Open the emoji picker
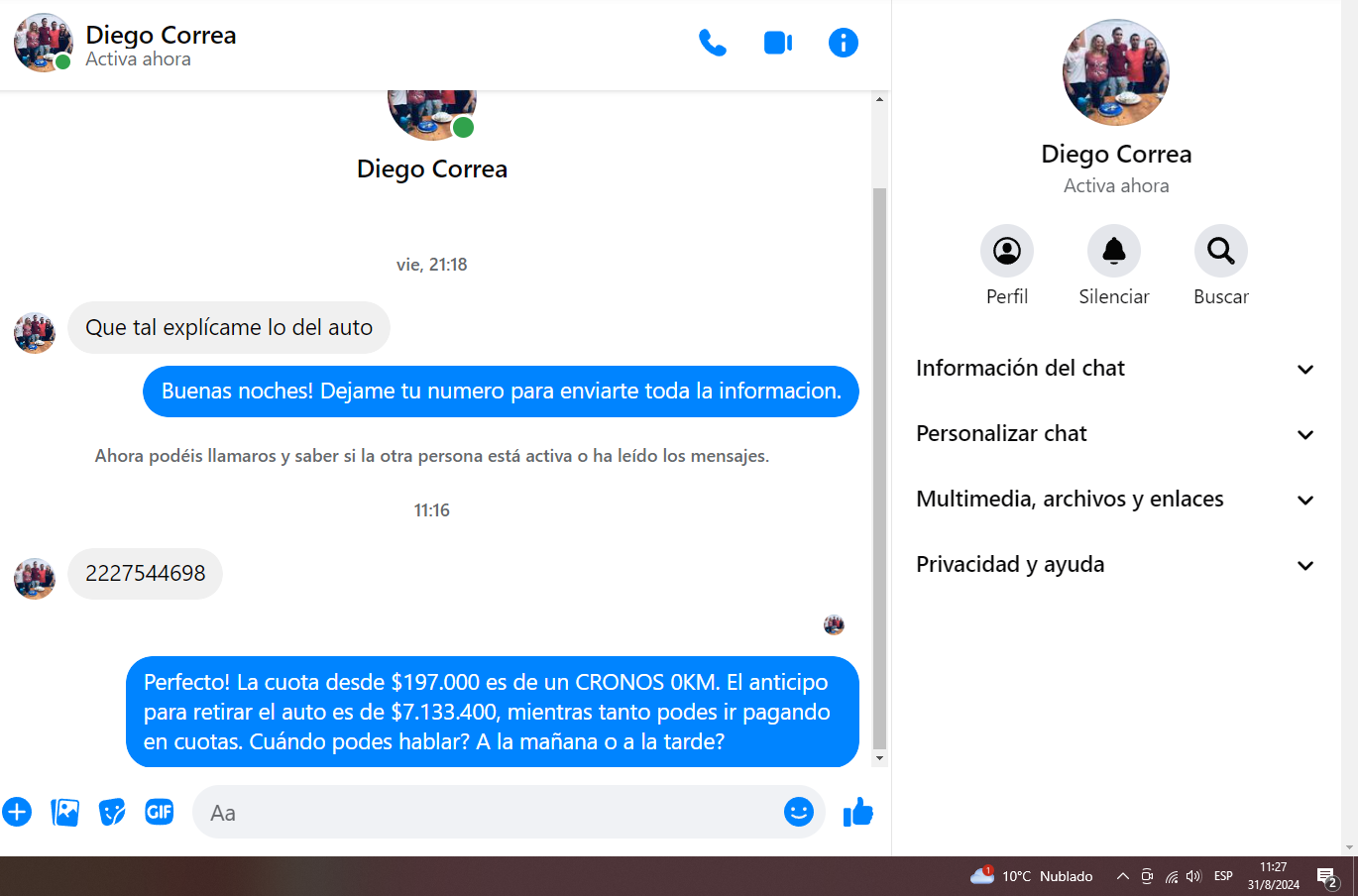This screenshot has width=1358, height=896. (x=798, y=812)
